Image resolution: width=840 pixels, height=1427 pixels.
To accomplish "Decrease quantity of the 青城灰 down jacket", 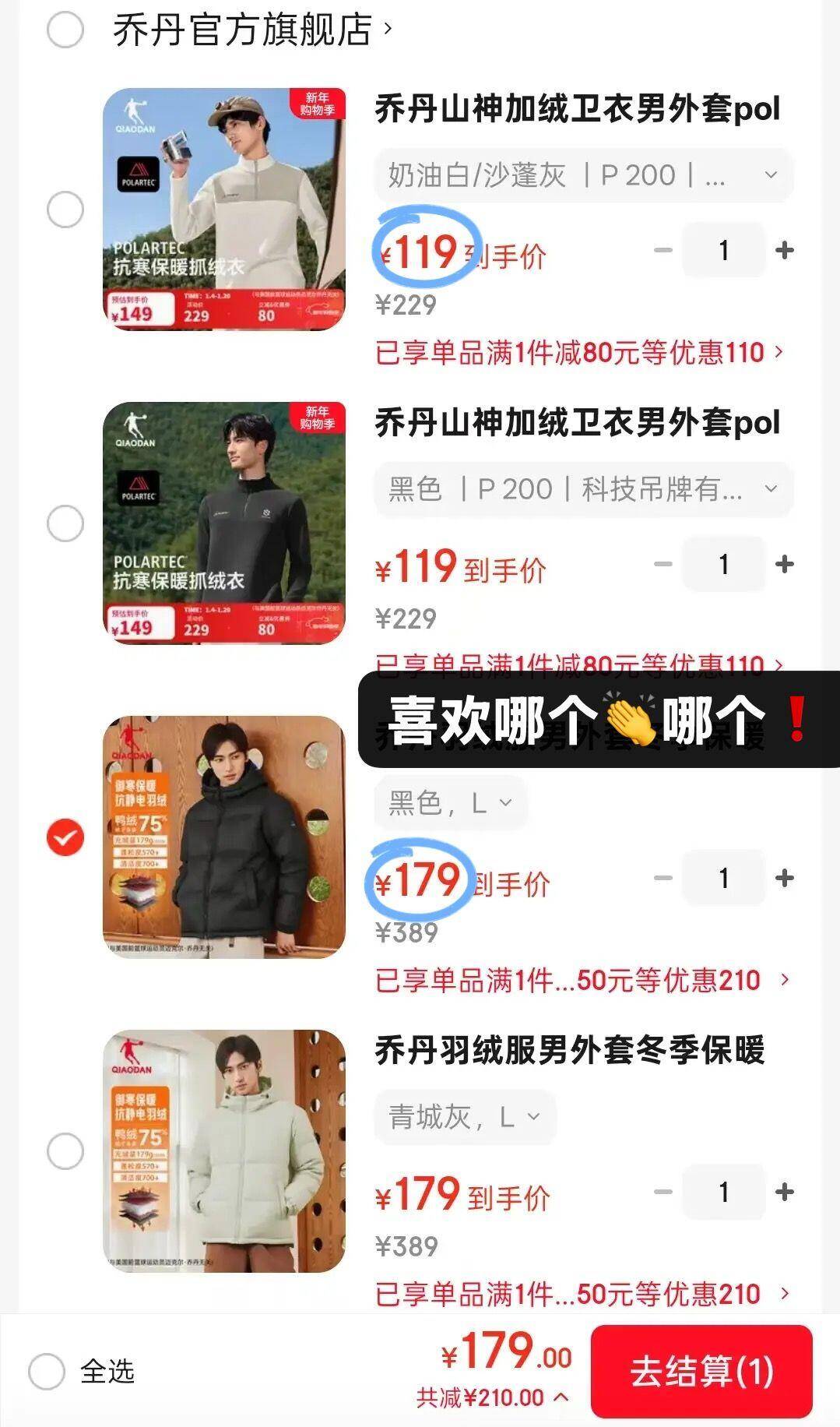I will tap(663, 1193).
